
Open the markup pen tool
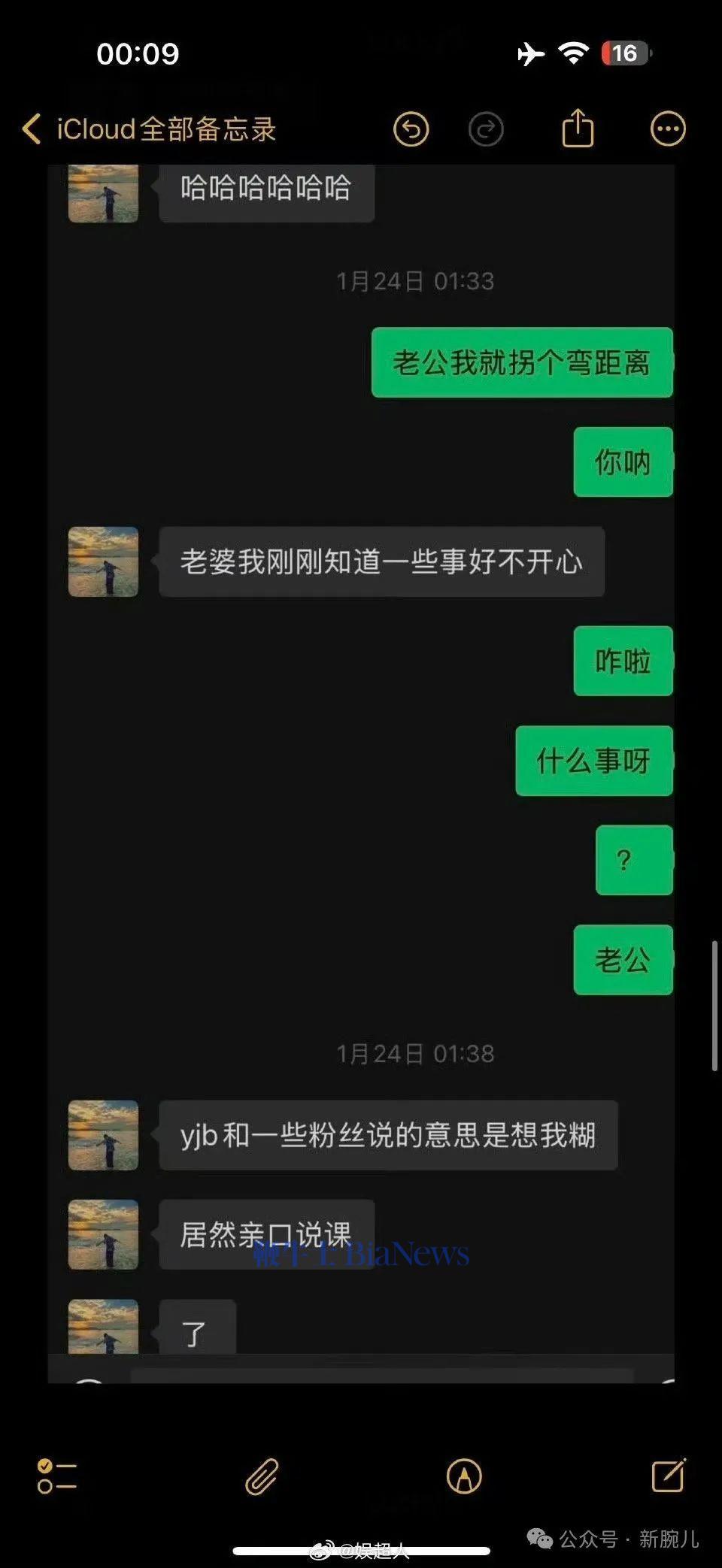(x=464, y=1476)
